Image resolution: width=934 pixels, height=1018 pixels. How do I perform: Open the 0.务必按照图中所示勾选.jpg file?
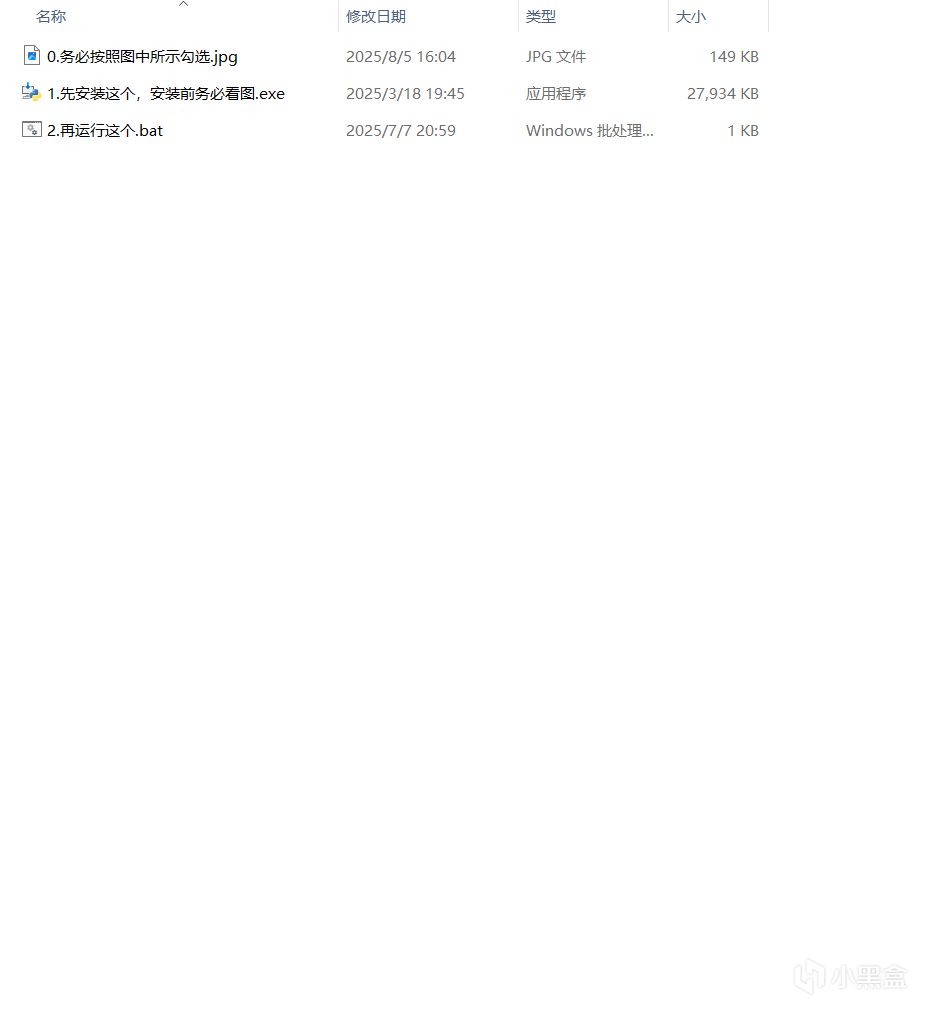(142, 57)
